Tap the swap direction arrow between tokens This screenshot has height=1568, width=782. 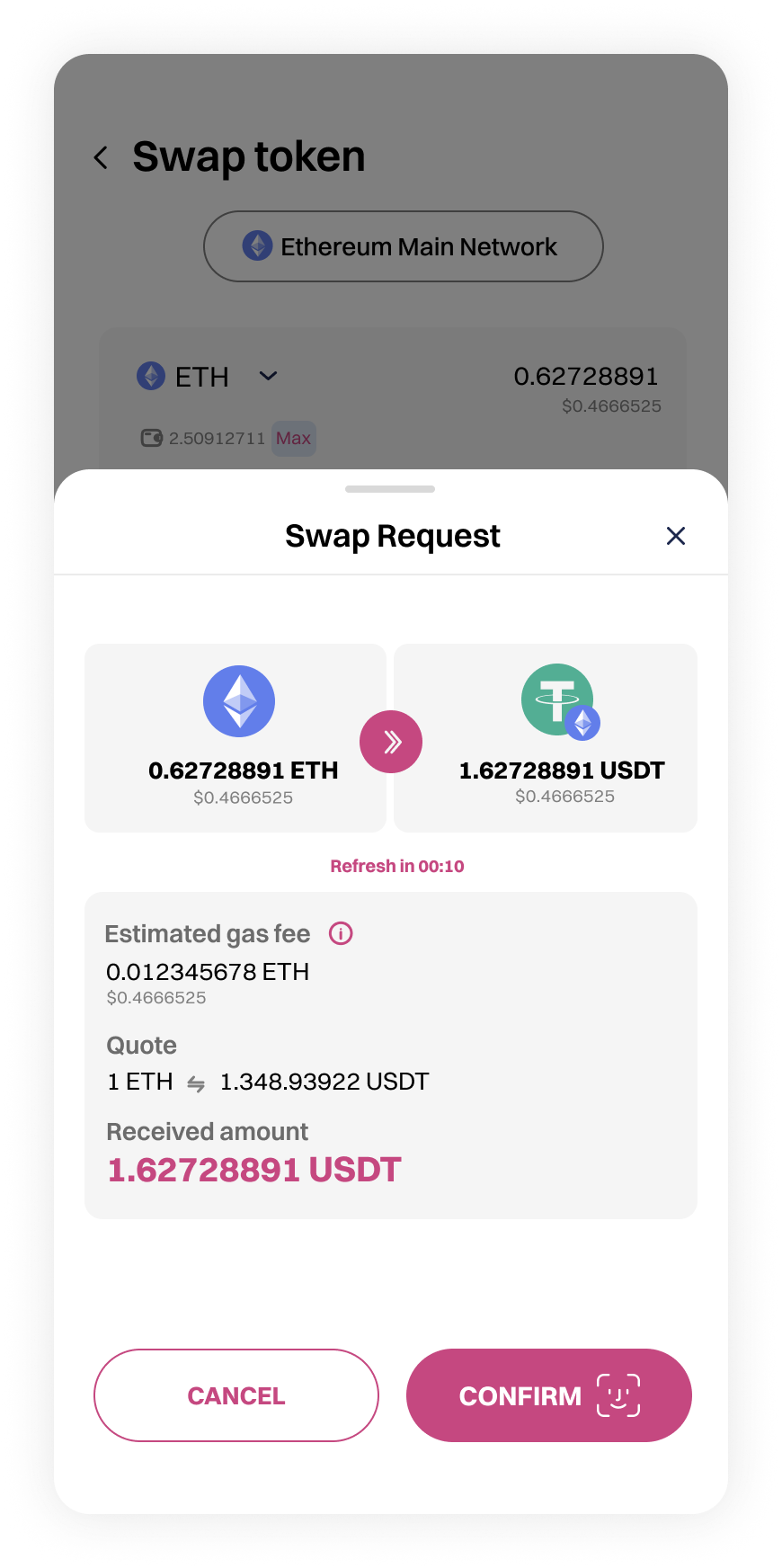[x=391, y=742]
